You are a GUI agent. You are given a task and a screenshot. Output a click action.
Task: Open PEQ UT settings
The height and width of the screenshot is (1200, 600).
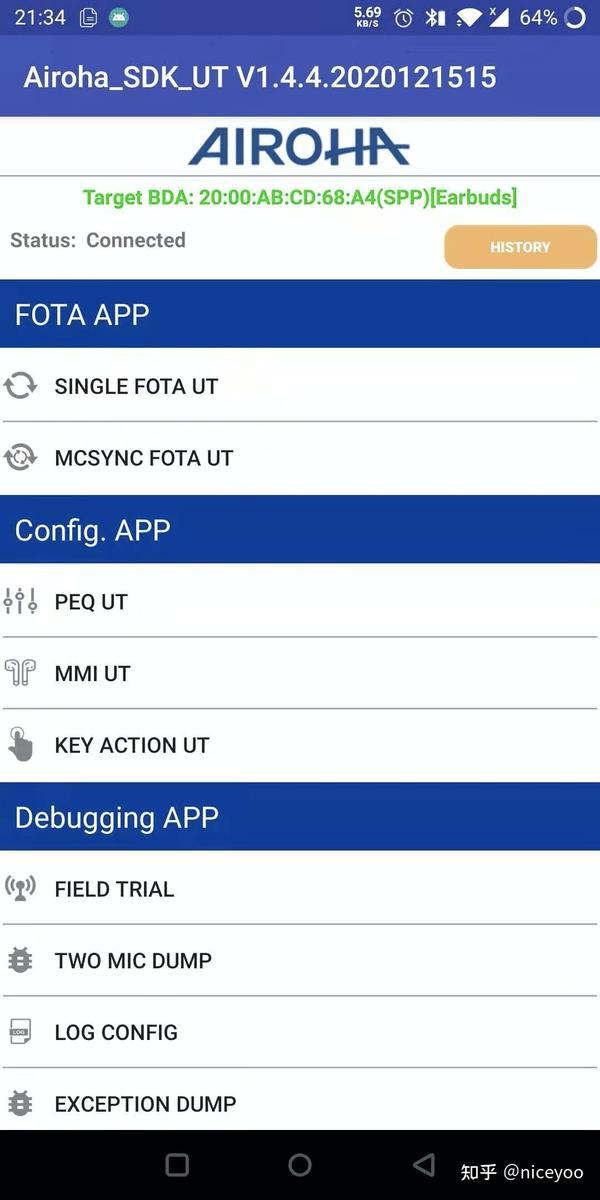pyautogui.click(x=300, y=601)
